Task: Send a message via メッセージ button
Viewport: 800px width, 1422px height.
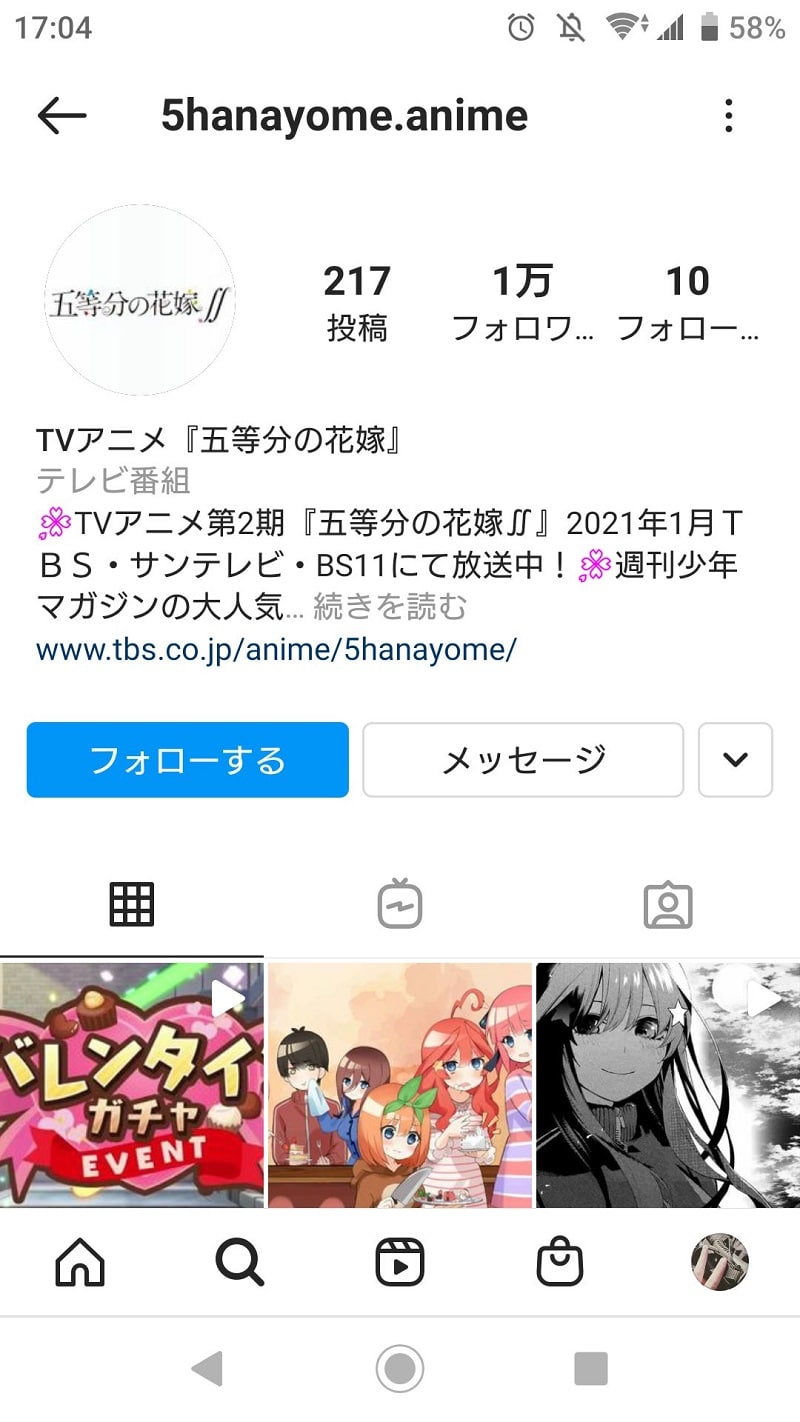Action: click(523, 760)
